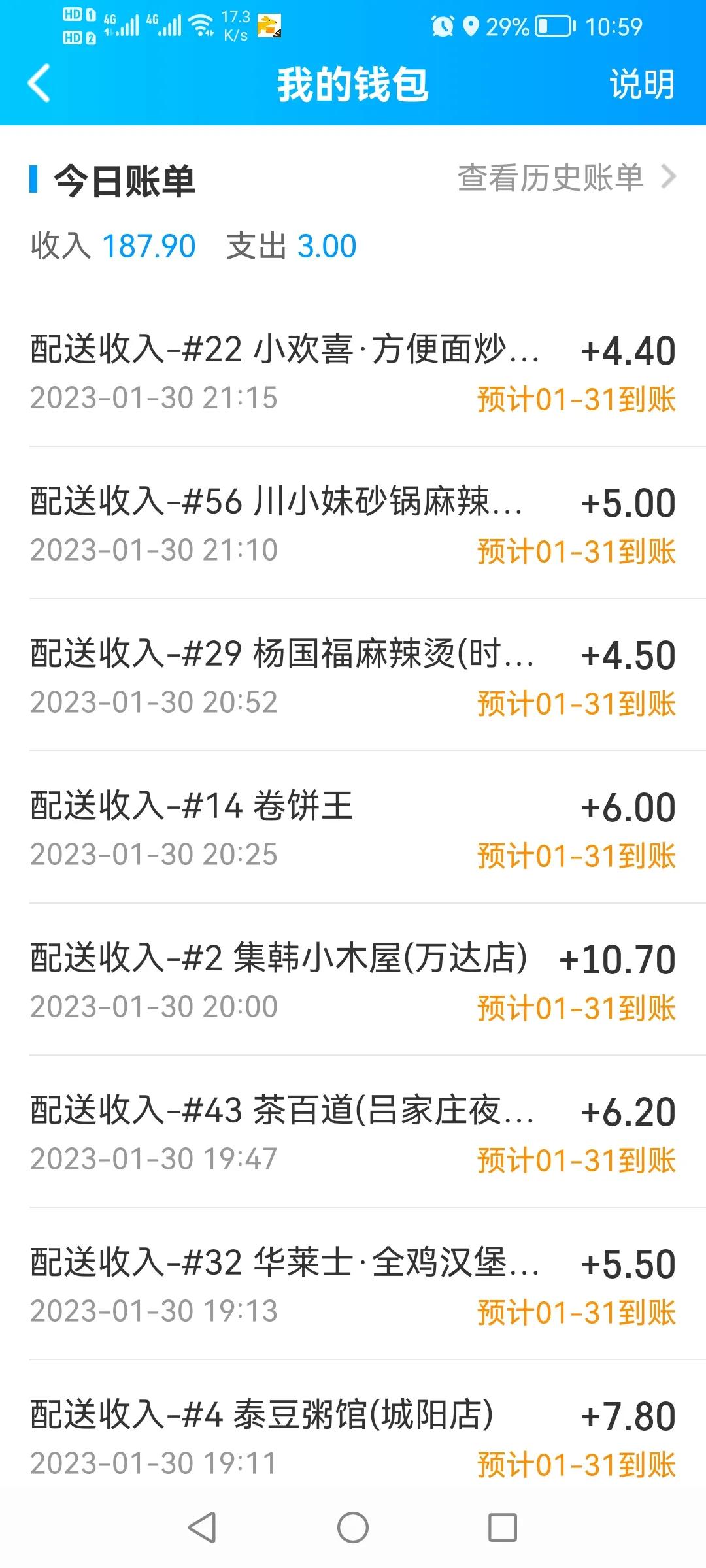This screenshot has height=1568, width=706.
Task: Tap the income amount 187.90
Action: pyautogui.click(x=149, y=246)
